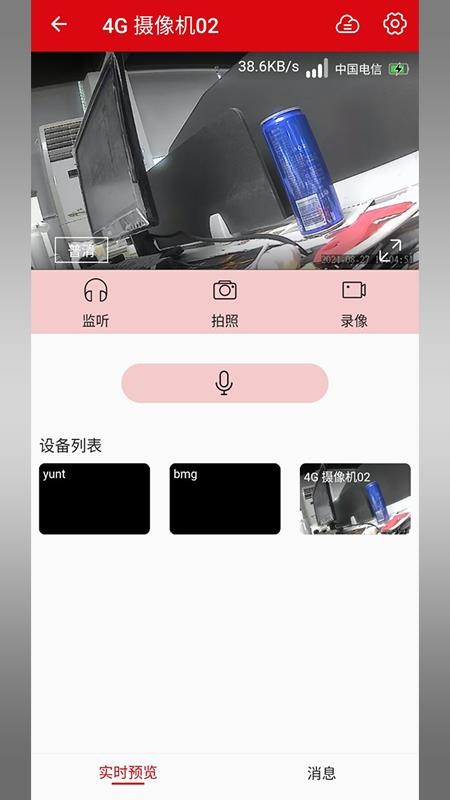Open camera settings gear

pyautogui.click(x=394, y=24)
